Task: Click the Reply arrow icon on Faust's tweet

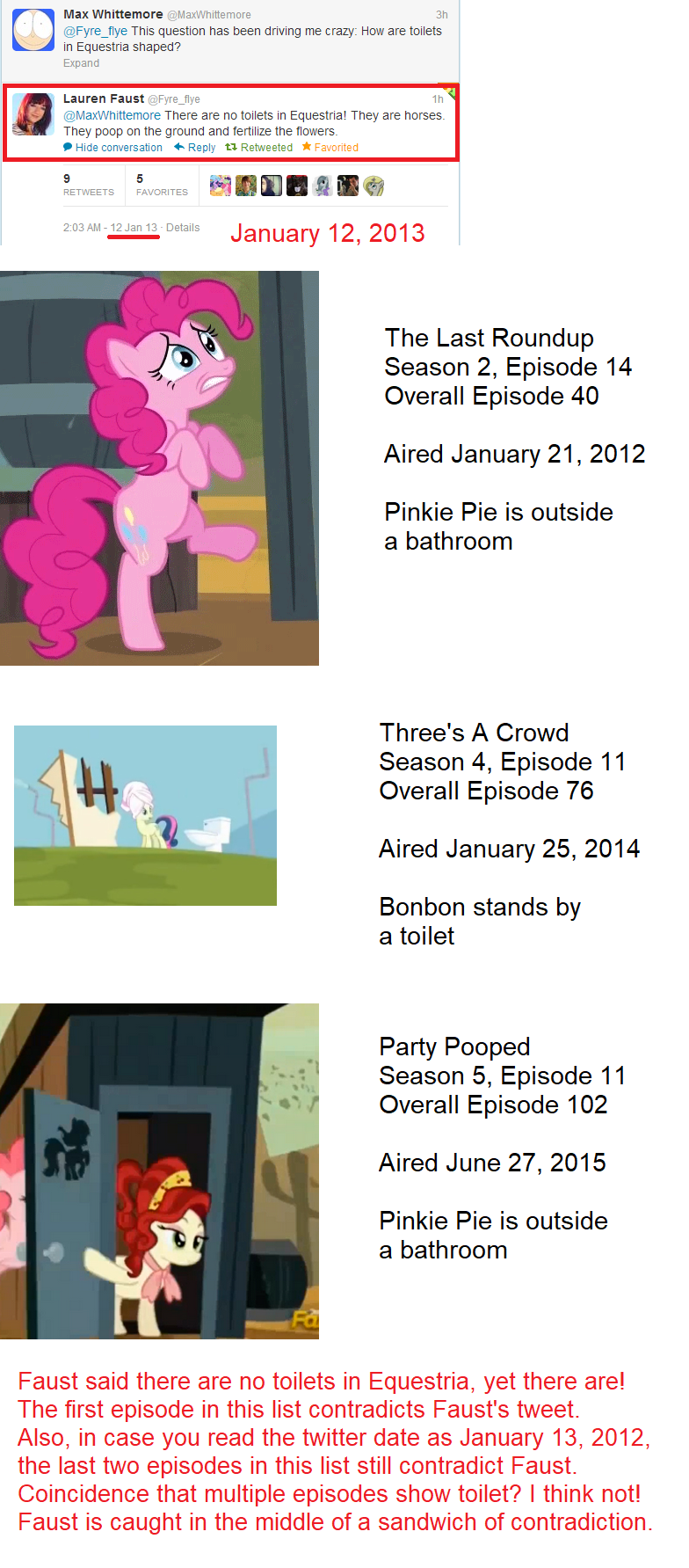Action: click(x=181, y=147)
